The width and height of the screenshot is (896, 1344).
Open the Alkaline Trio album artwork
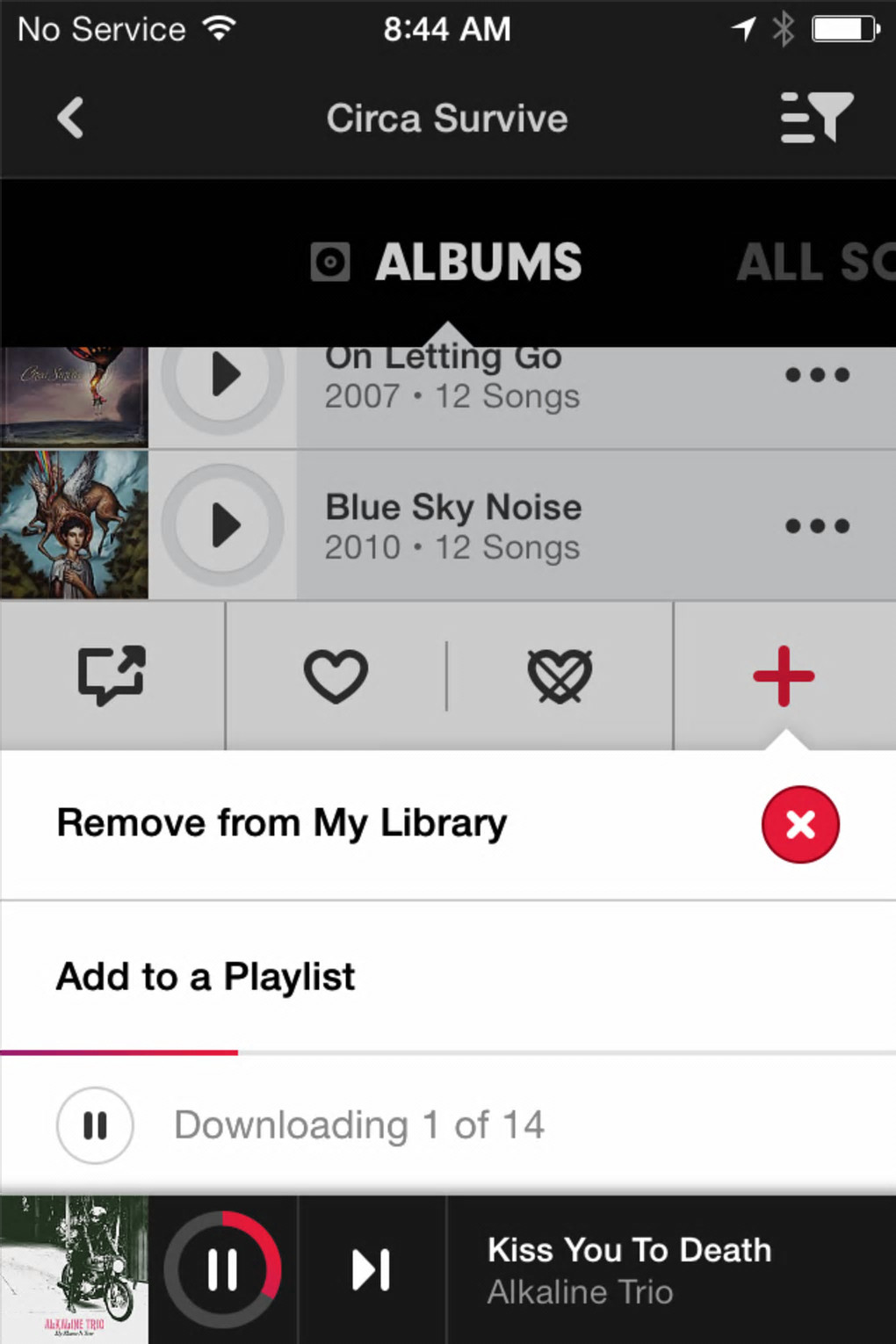[x=74, y=1270]
